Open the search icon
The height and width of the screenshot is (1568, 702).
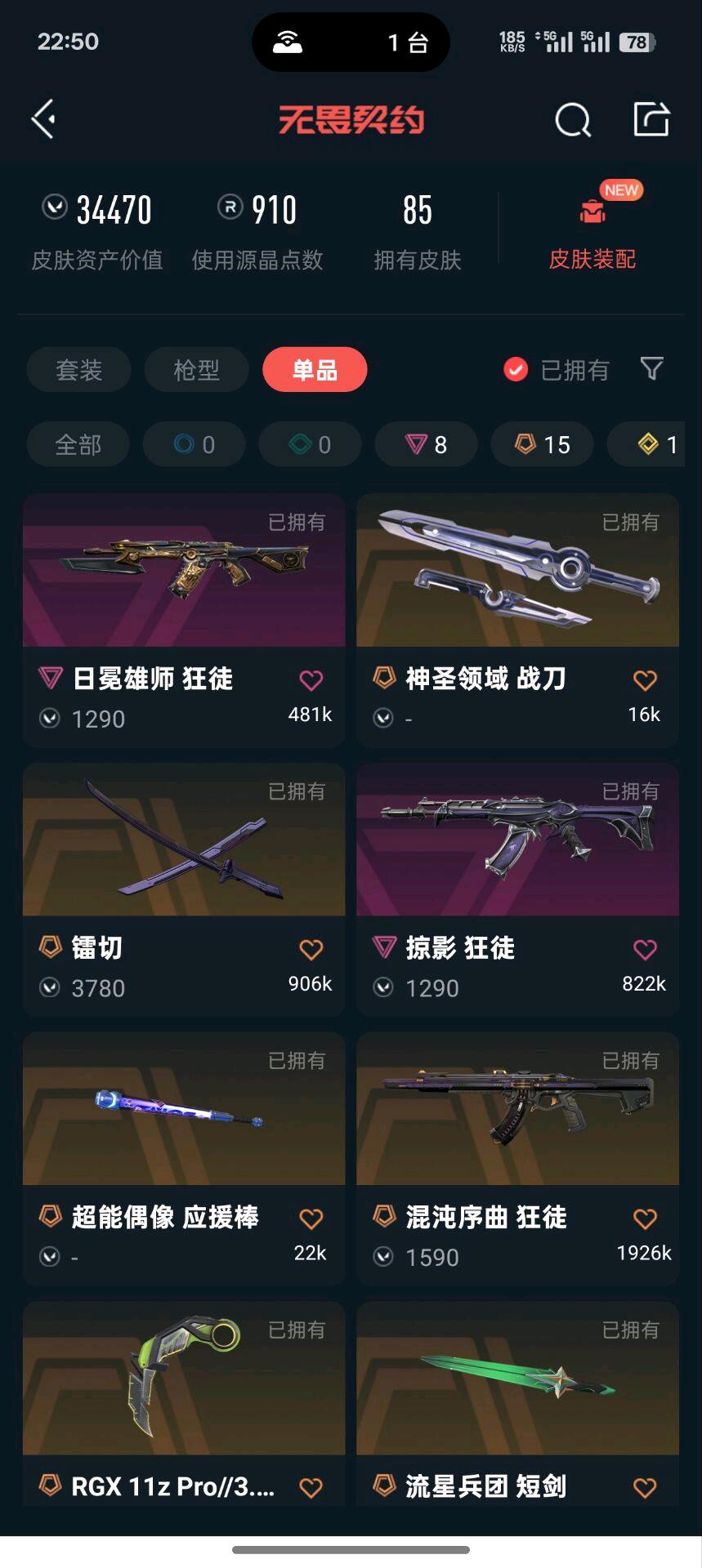point(572,121)
